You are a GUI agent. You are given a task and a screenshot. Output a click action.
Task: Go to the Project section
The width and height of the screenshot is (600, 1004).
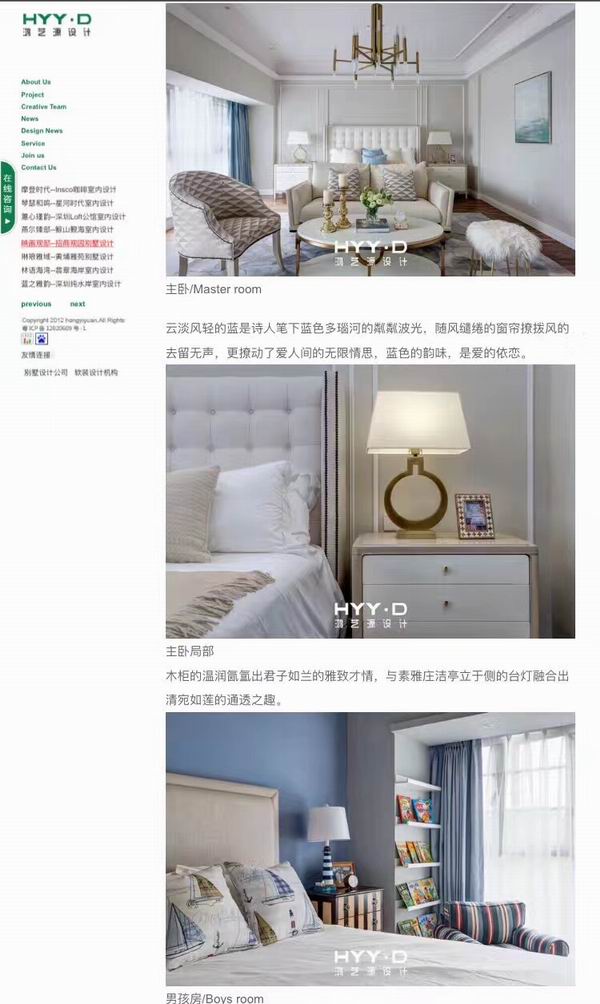point(33,95)
